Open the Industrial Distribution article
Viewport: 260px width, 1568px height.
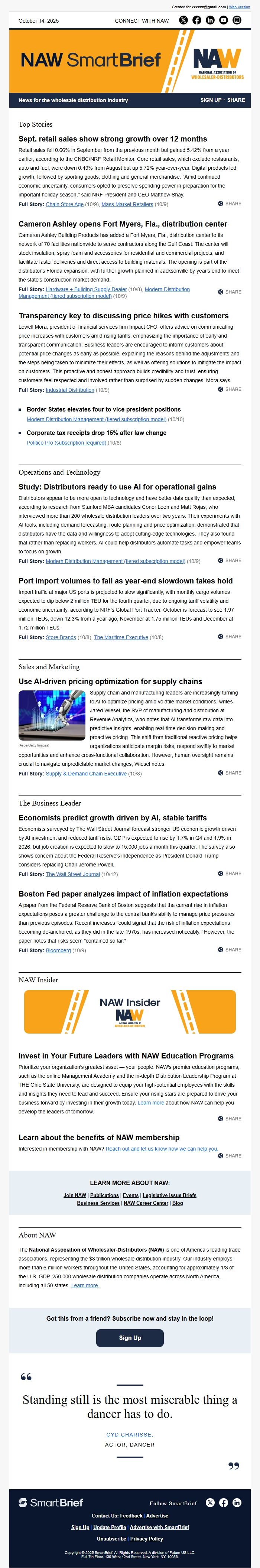[70, 390]
